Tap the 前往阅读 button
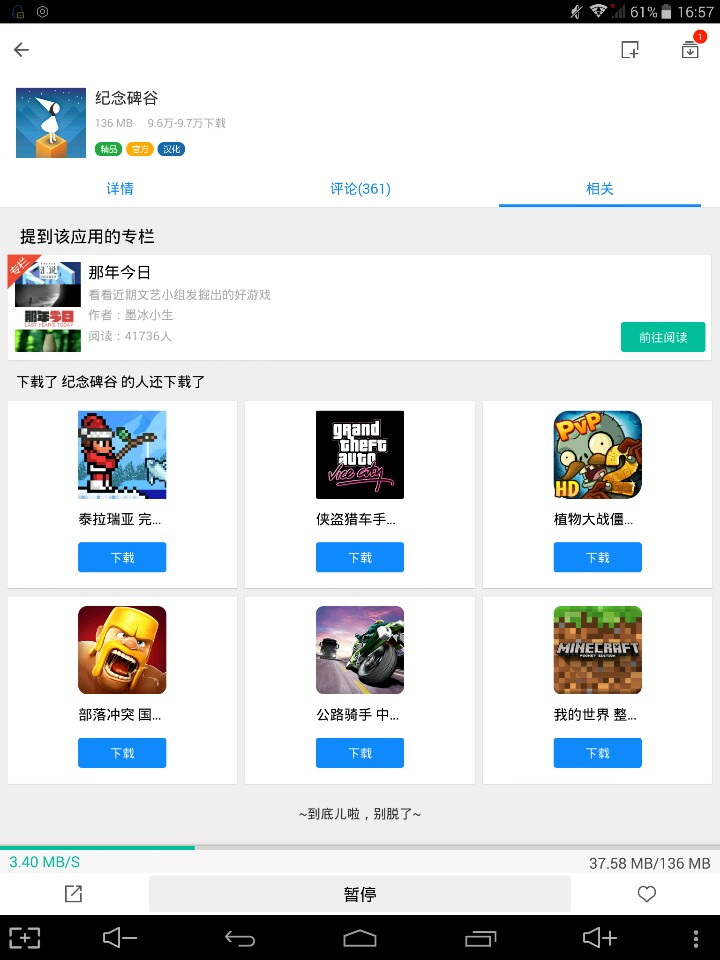720x960 pixels. pos(663,337)
